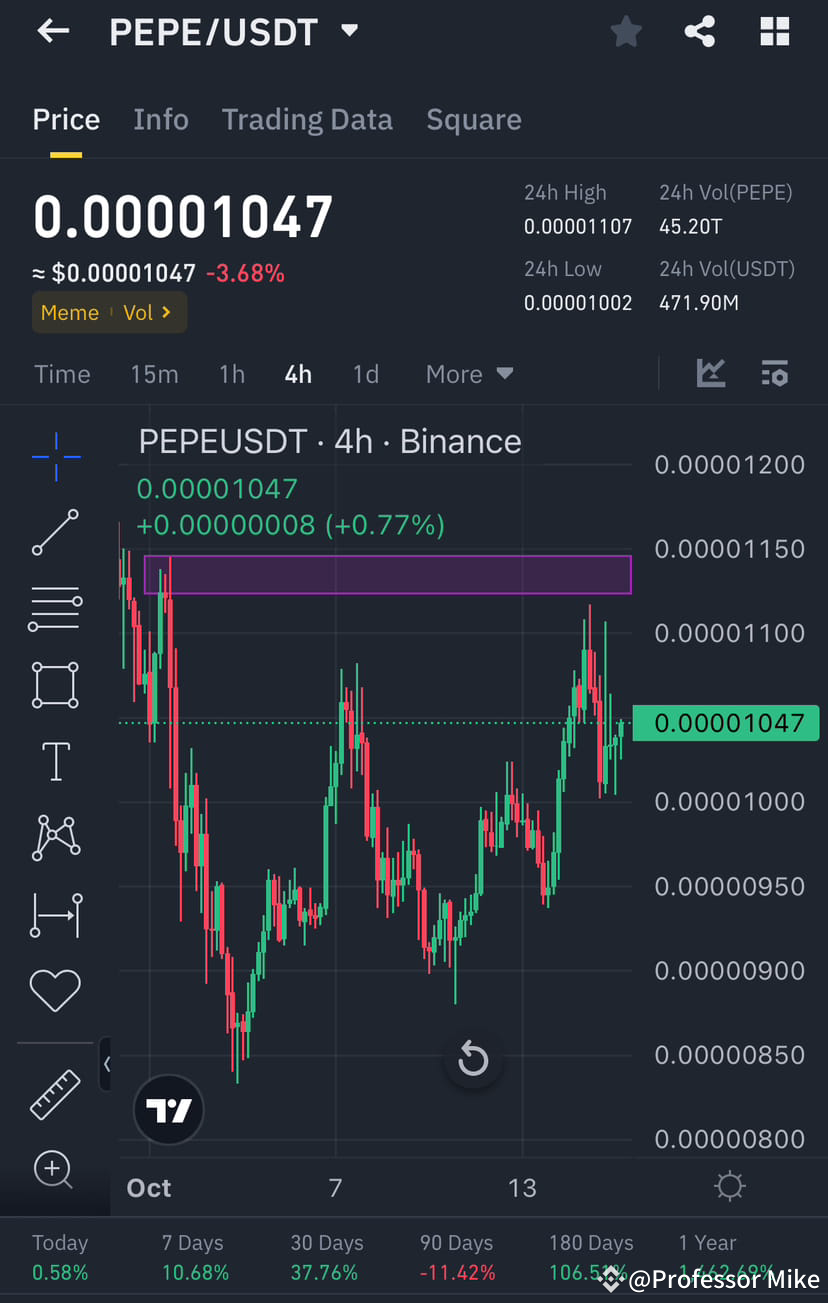828x1303 pixels.
Task: Tap the chart reset refresh button
Action: pos(473,1059)
